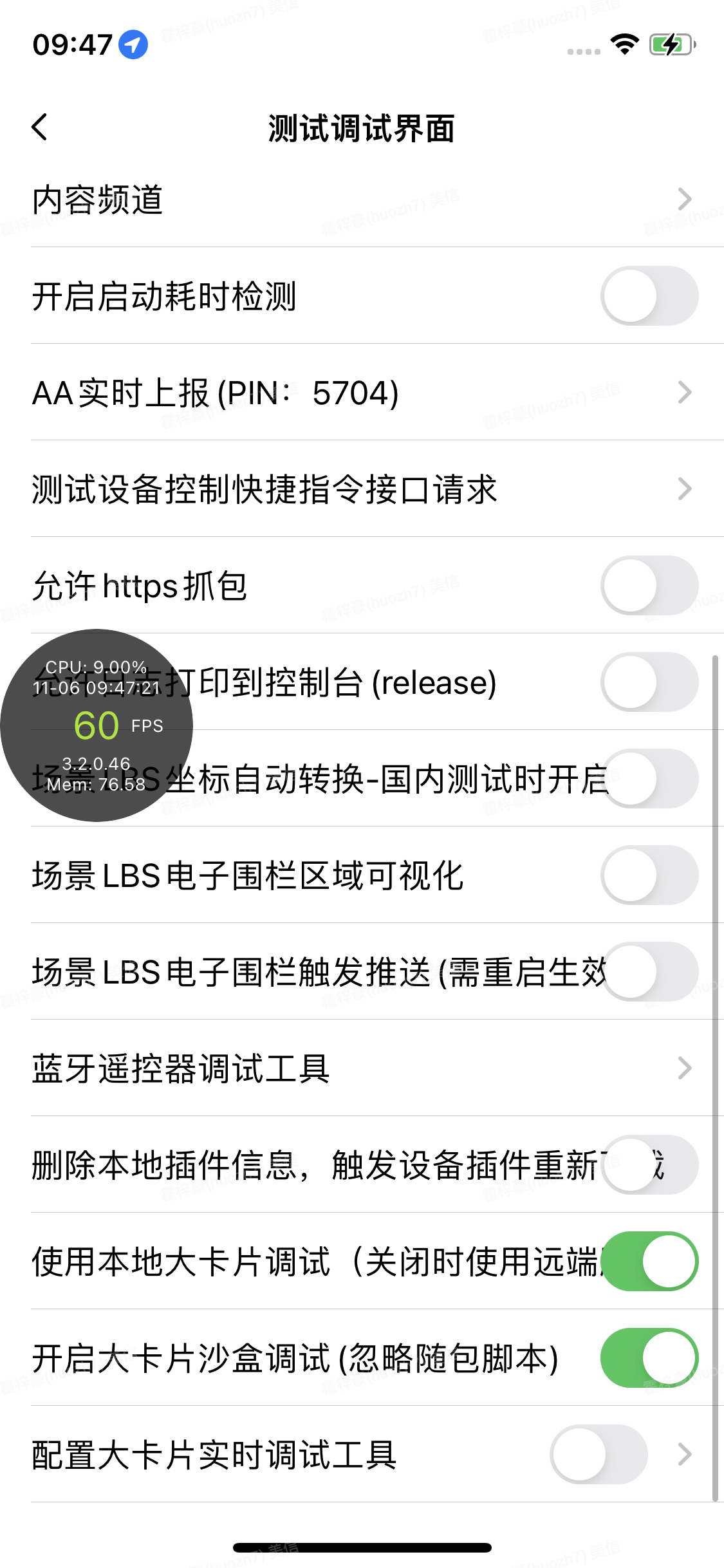724x1568 pixels.
Task: Enable 开启启动耗时检测 switch
Action: 649,296
